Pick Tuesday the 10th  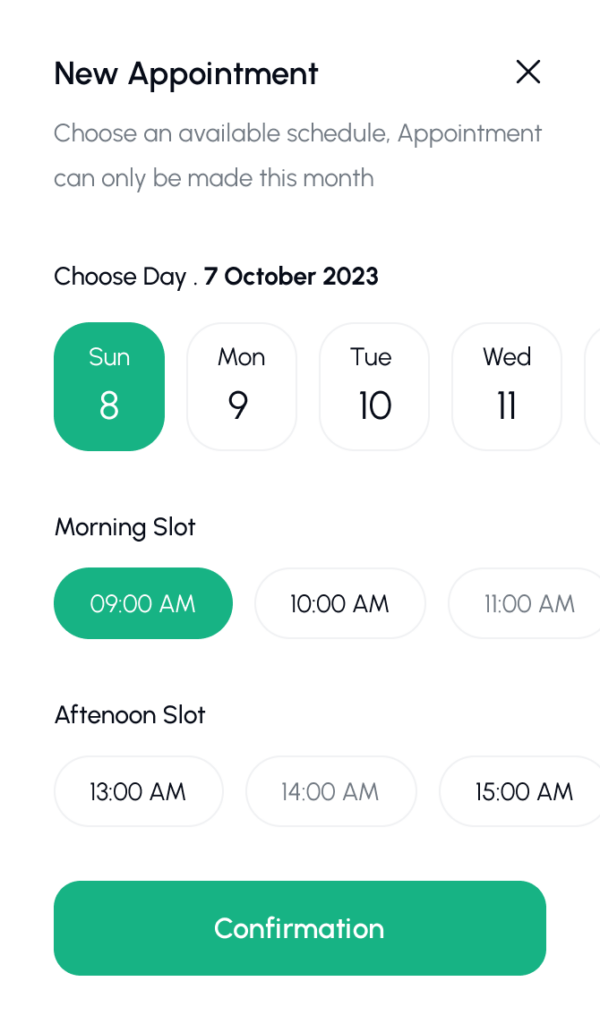pos(374,386)
